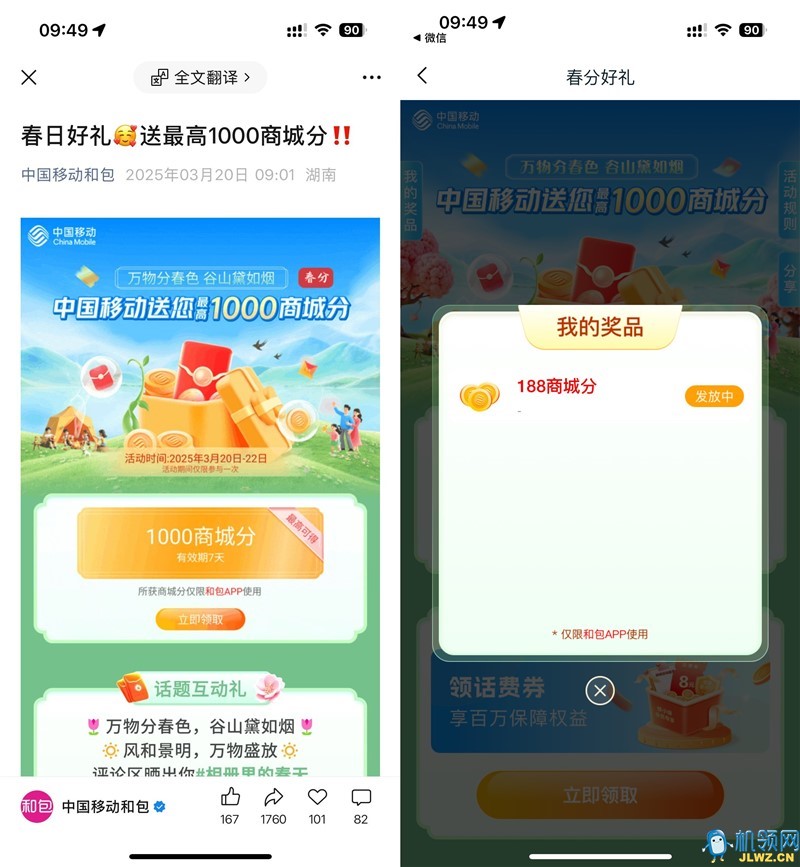Viewport: 800px width, 867px height.
Task: Return to 微信 via the status bar link
Action: coord(430,38)
